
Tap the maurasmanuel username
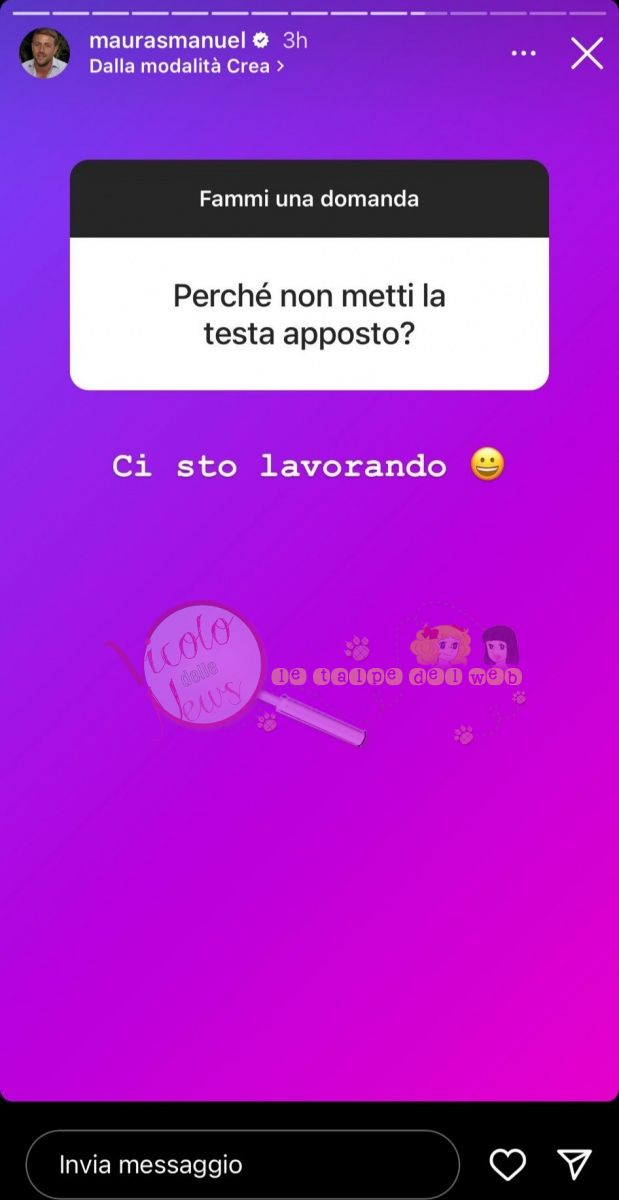(x=167, y=41)
